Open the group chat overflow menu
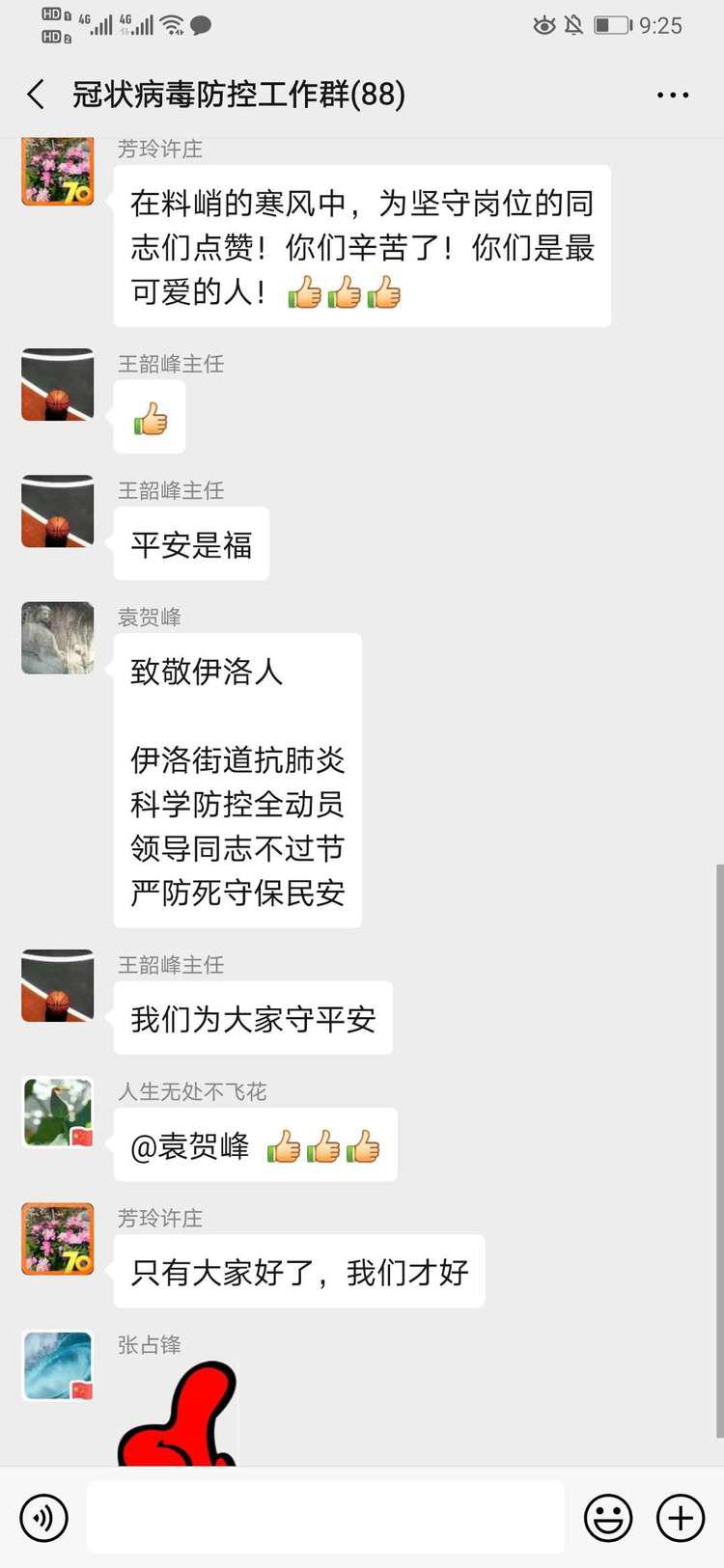 pyautogui.click(x=672, y=95)
